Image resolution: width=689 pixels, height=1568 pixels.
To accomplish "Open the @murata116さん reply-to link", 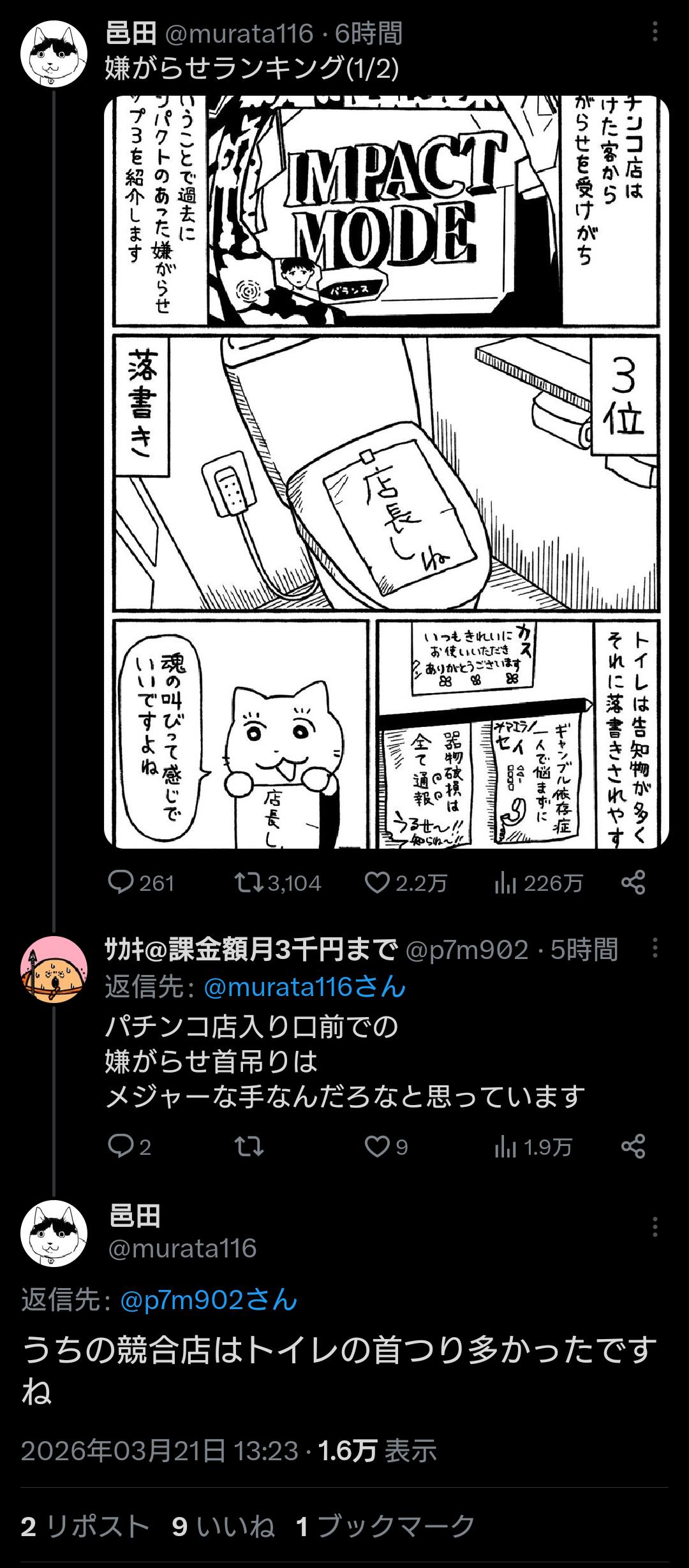I will 304,987.
